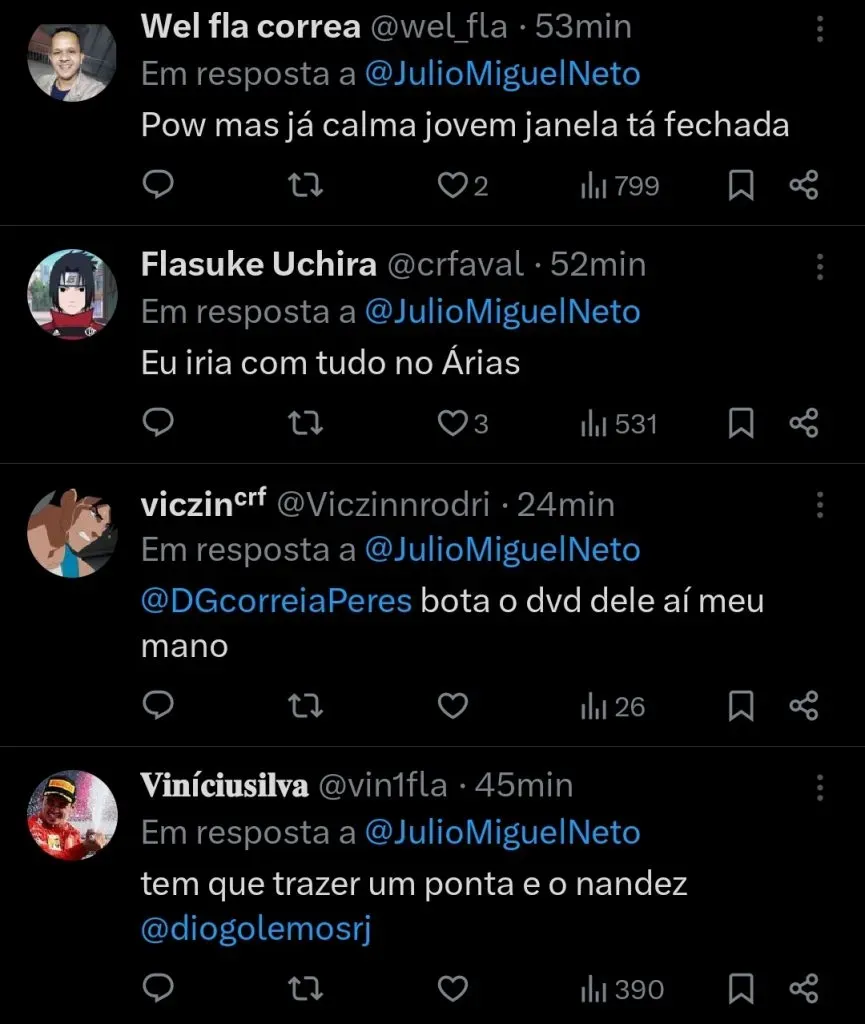Open Vinícius­ilva's profile picture

72,815
